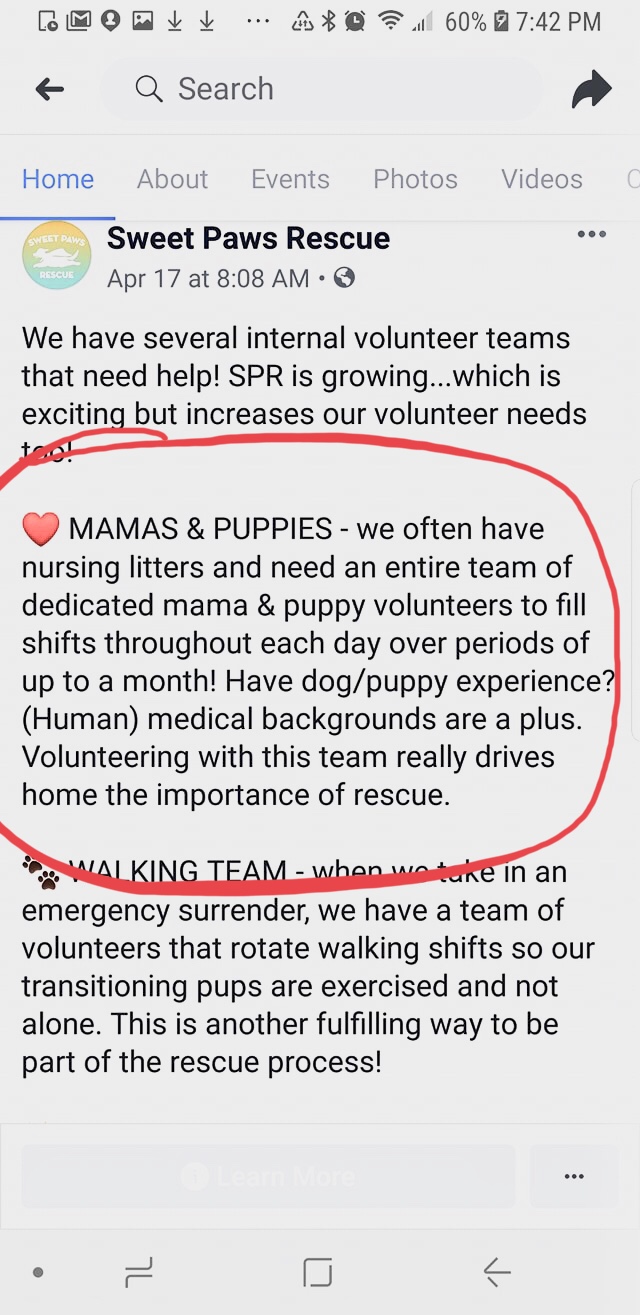Open the post options three-dot menu

[x=592, y=235]
